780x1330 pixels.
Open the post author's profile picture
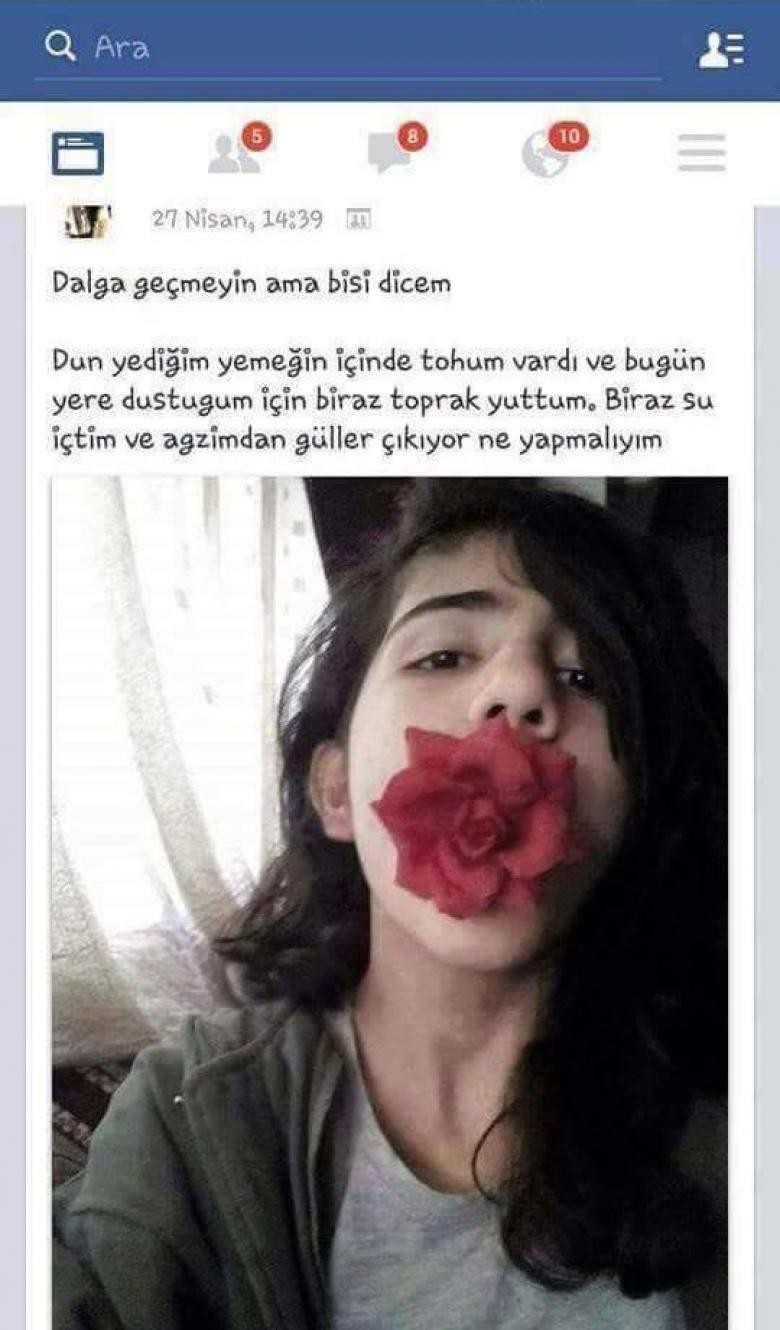pyautogui.click(x=88, y=221)
